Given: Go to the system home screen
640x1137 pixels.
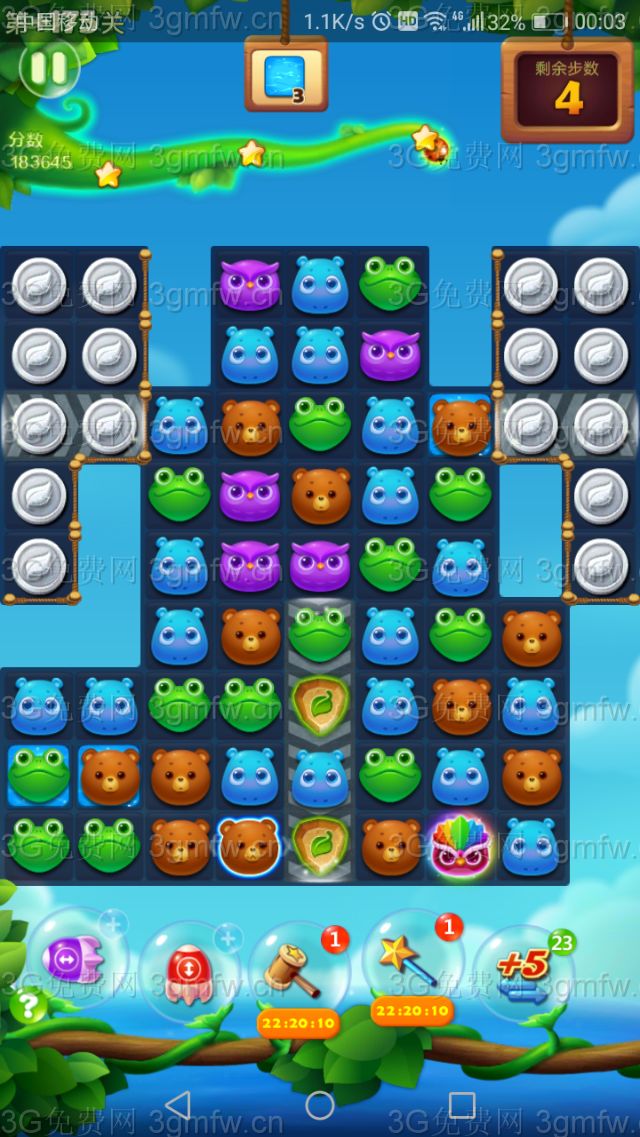Looking at the screenshot, I should point(320,1105).
